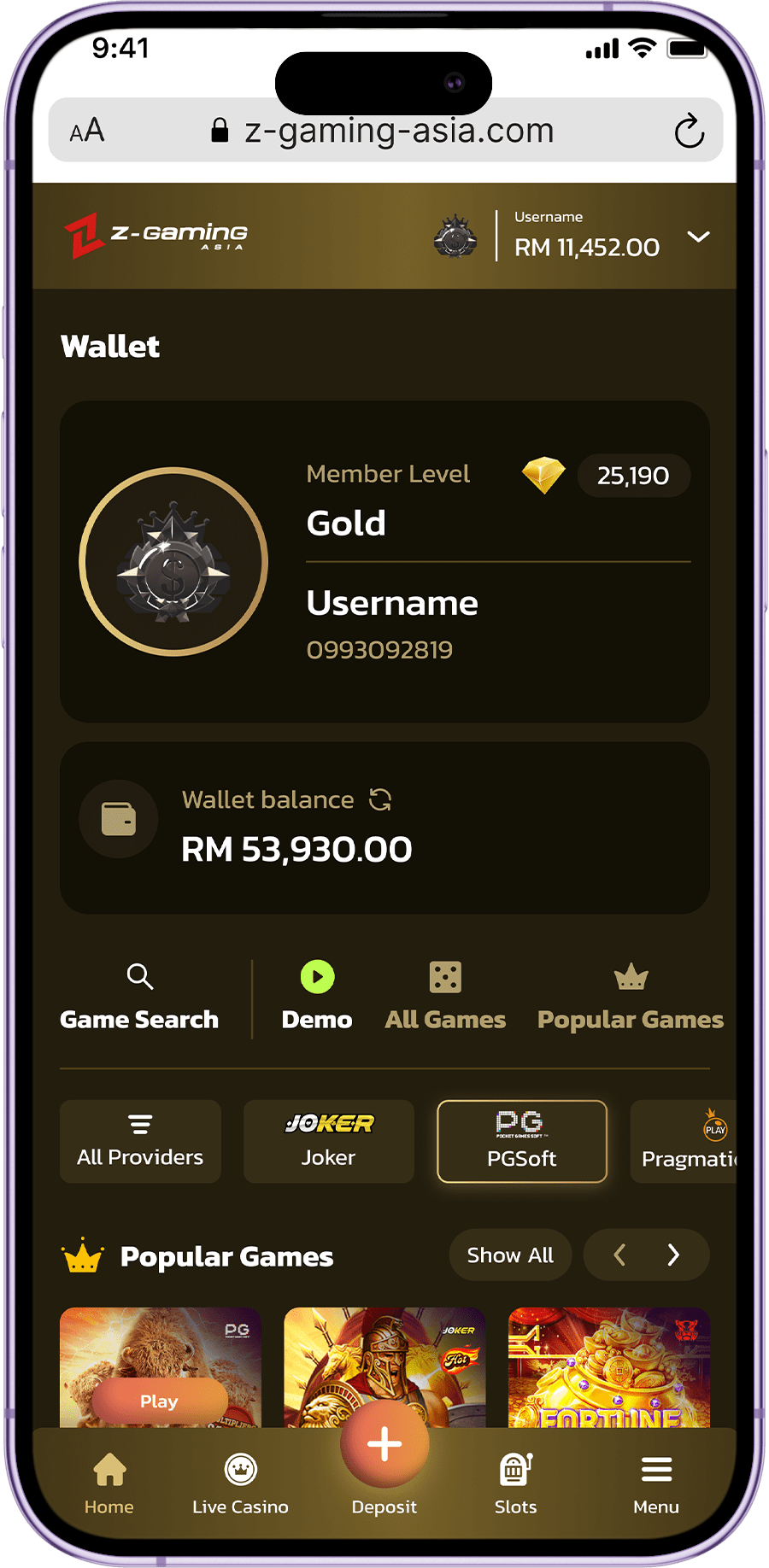Go to the previous popular games
Screen dimensions: 769x1568
click(619, 1255)
